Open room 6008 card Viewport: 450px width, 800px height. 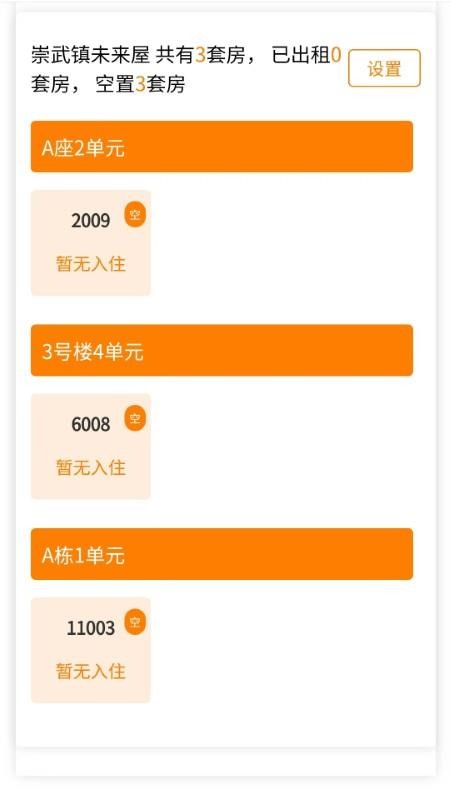click(91, 446)
